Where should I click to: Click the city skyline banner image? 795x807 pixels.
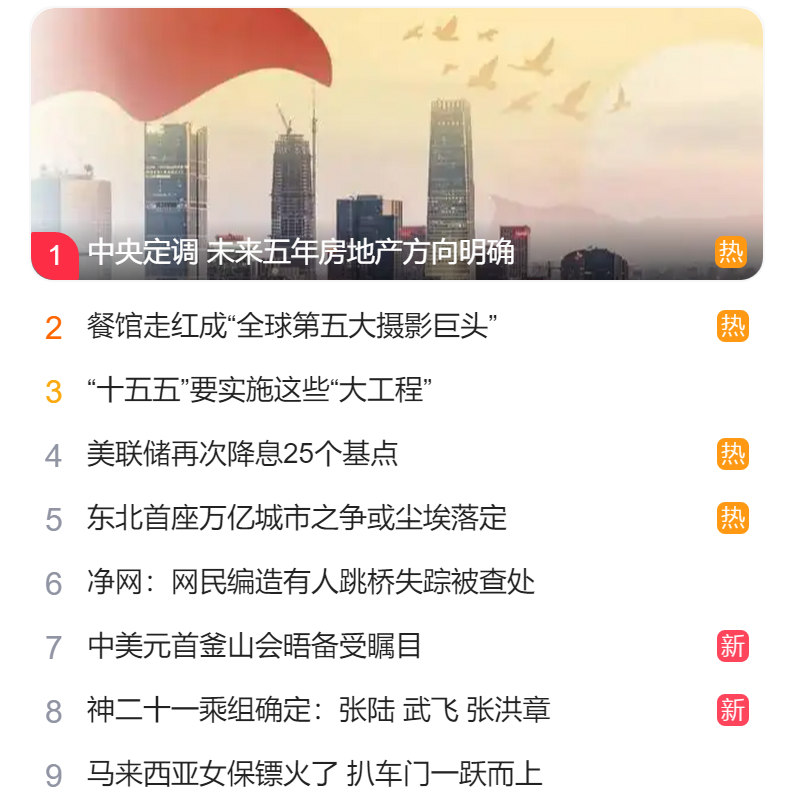click(400, 140)
